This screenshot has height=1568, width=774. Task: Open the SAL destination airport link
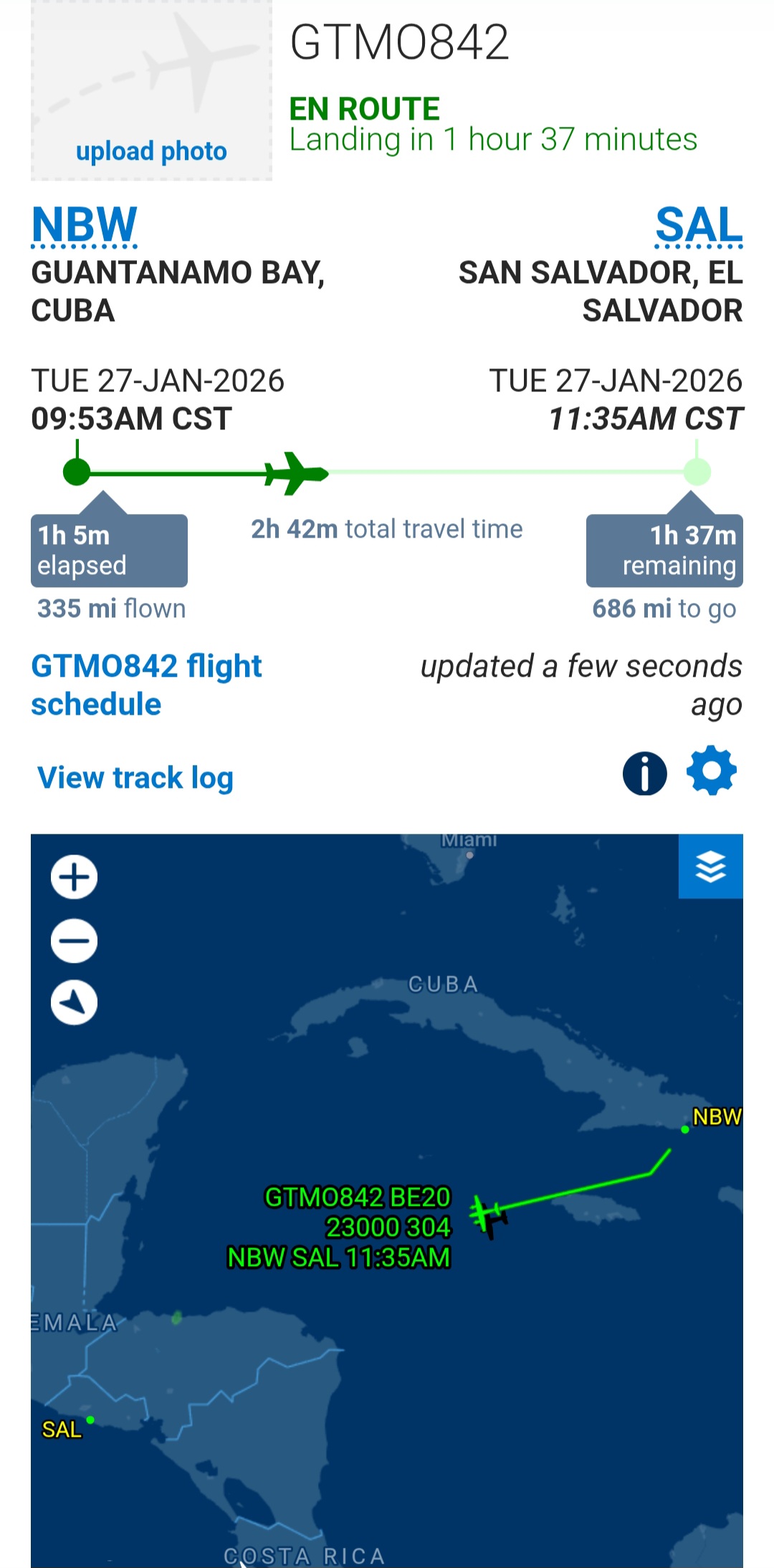699,225
